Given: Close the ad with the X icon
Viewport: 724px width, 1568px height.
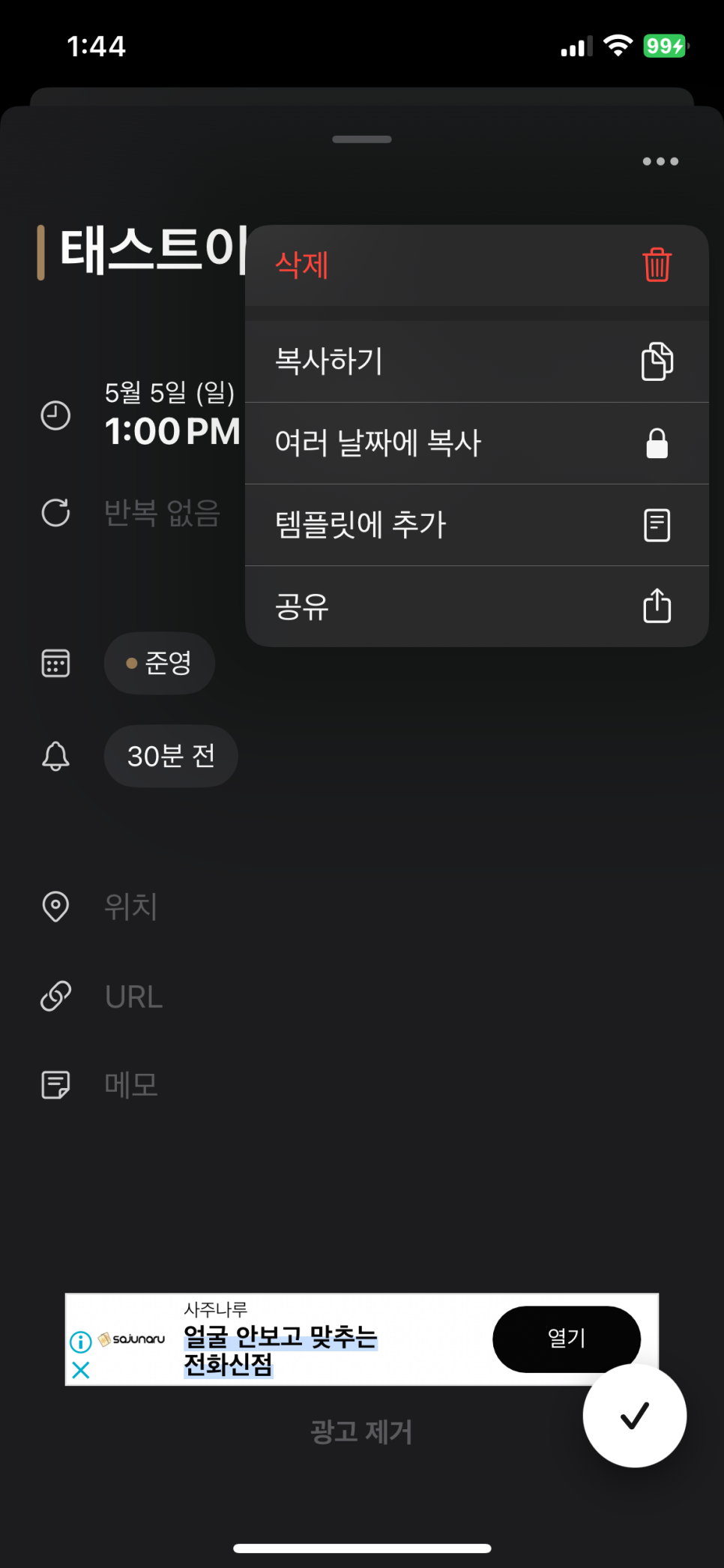Looking at the screenshot, I should point(81,1370).
